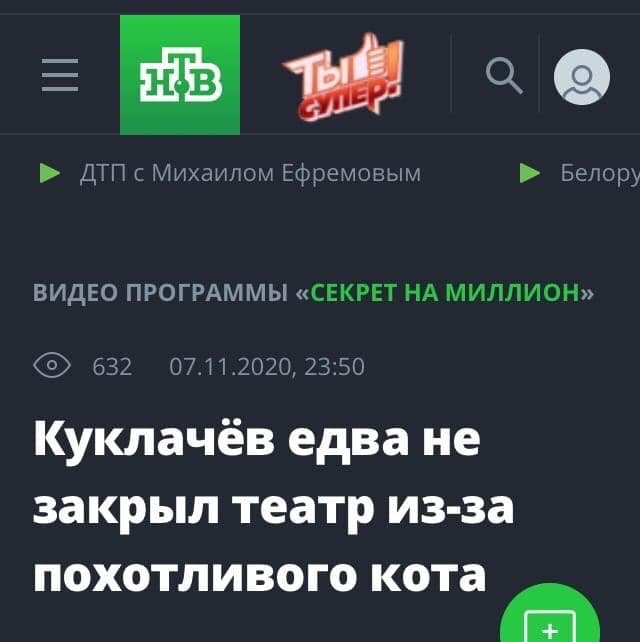Open the «Белору…» trending topic
640x642 pixels.
click(x=592, y=172)
